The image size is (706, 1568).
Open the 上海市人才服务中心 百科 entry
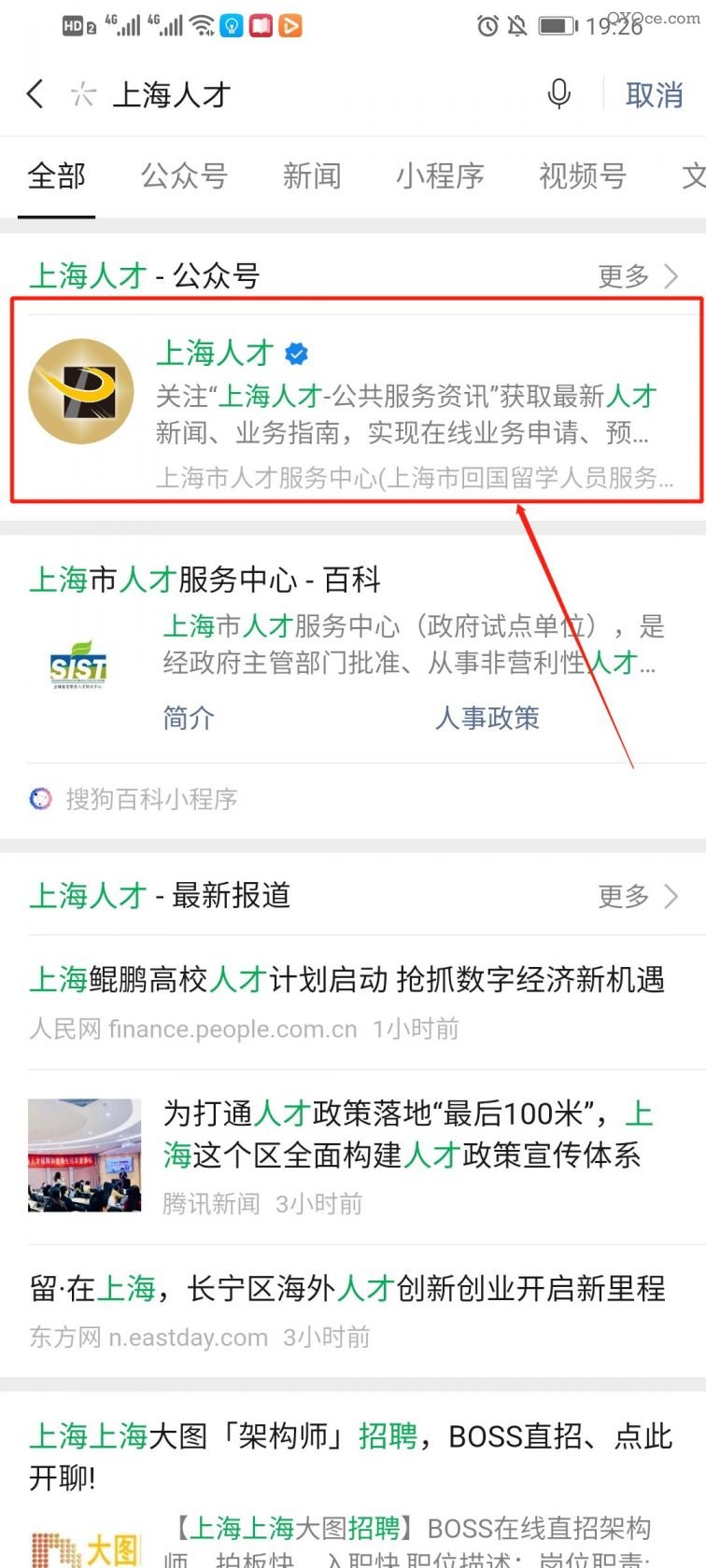click(205, 581)
